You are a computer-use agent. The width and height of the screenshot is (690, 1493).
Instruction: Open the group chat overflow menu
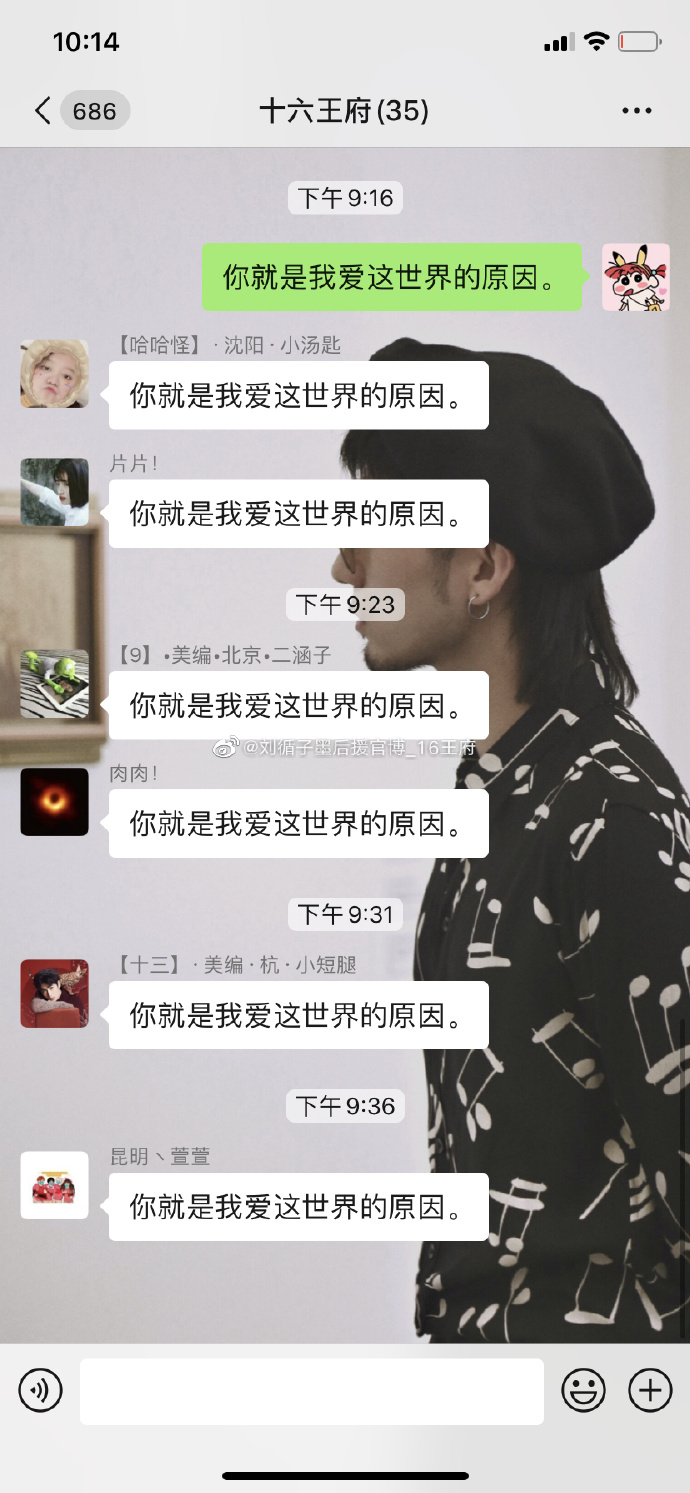[636, 110]
